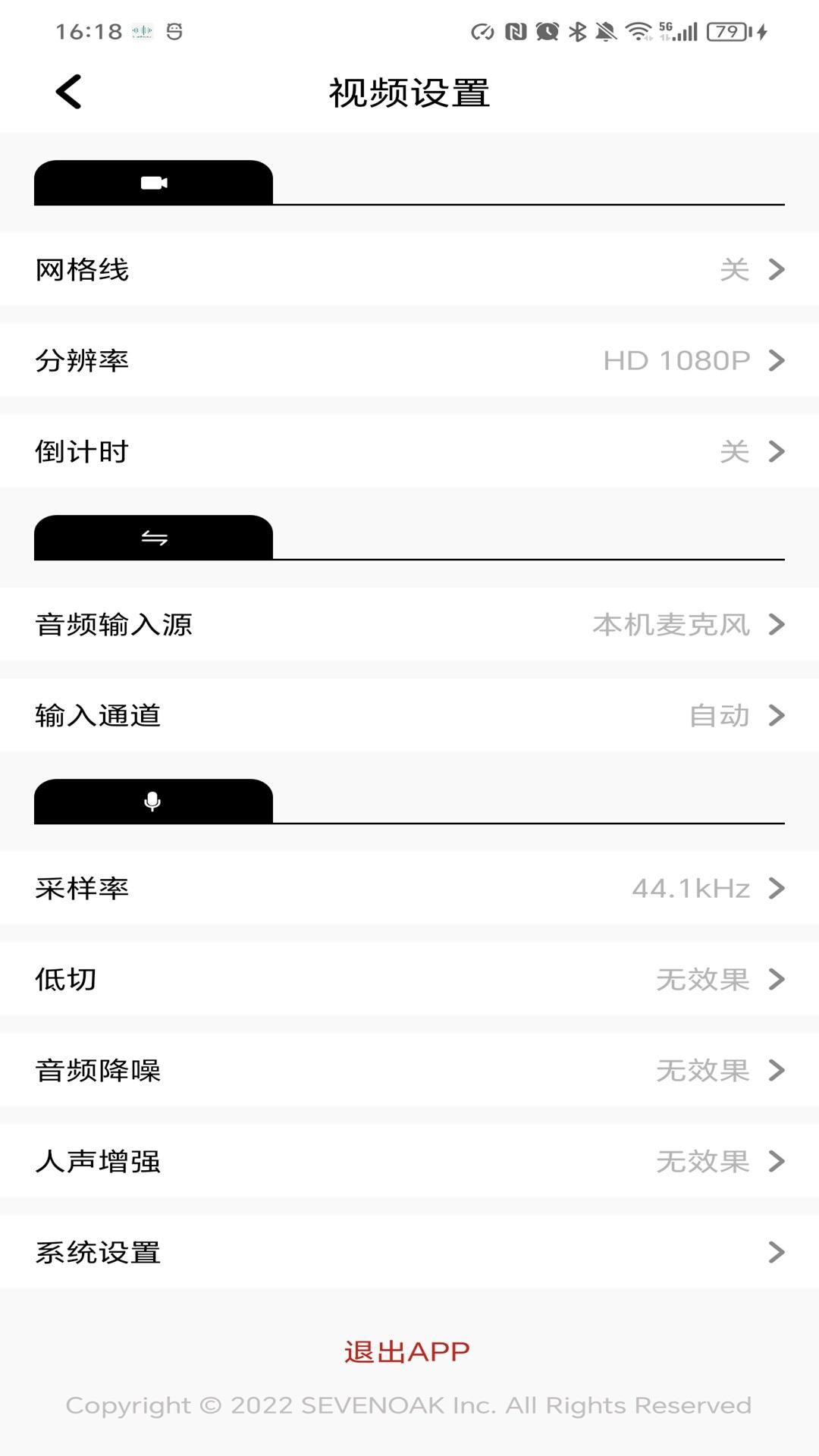Click the video camera section icon
The height and width of the screenshot is (1456, 819).
click(153, 183)
